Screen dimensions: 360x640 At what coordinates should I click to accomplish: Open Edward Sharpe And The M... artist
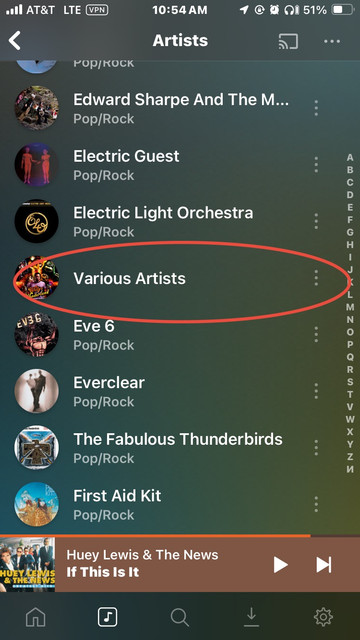pos(180,108)
